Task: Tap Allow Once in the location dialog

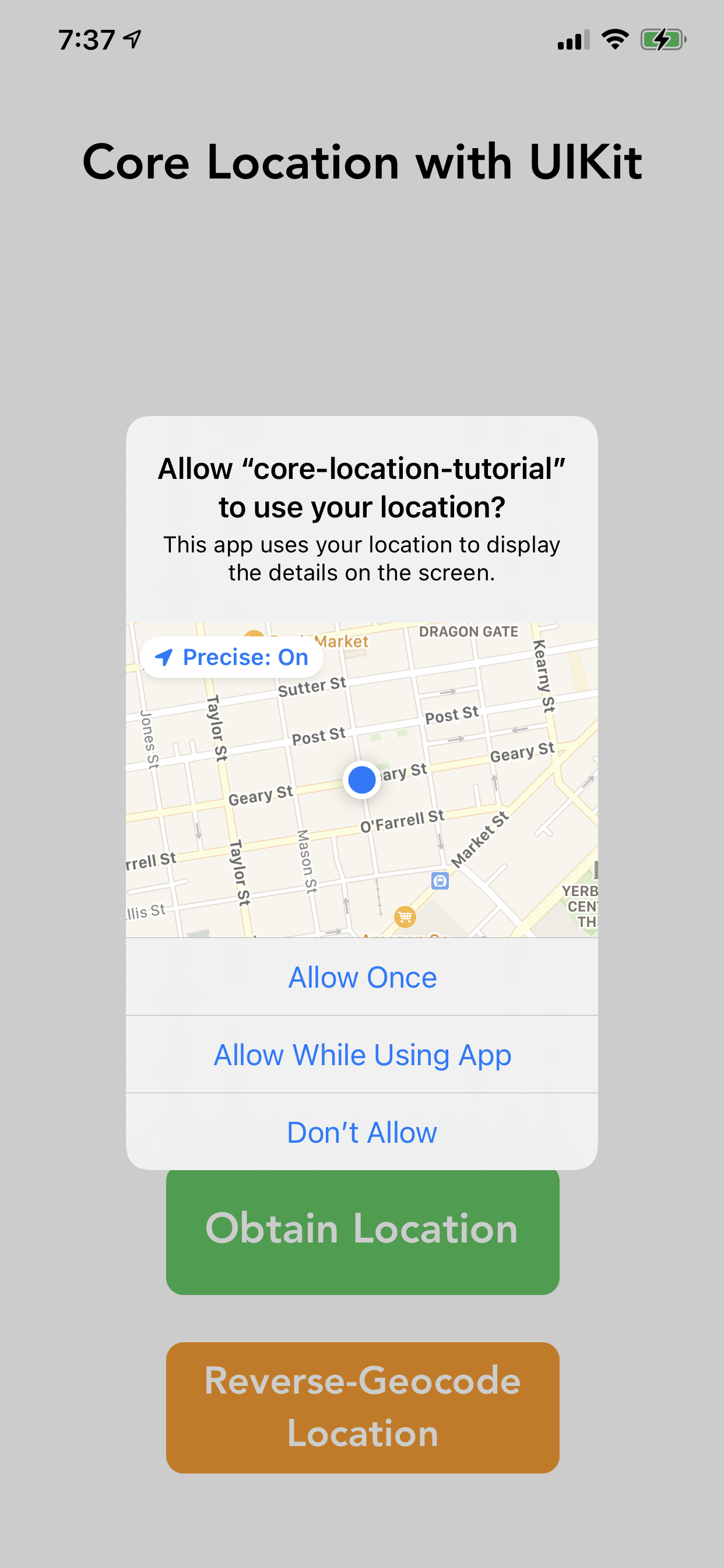Action: pos(362,977)
